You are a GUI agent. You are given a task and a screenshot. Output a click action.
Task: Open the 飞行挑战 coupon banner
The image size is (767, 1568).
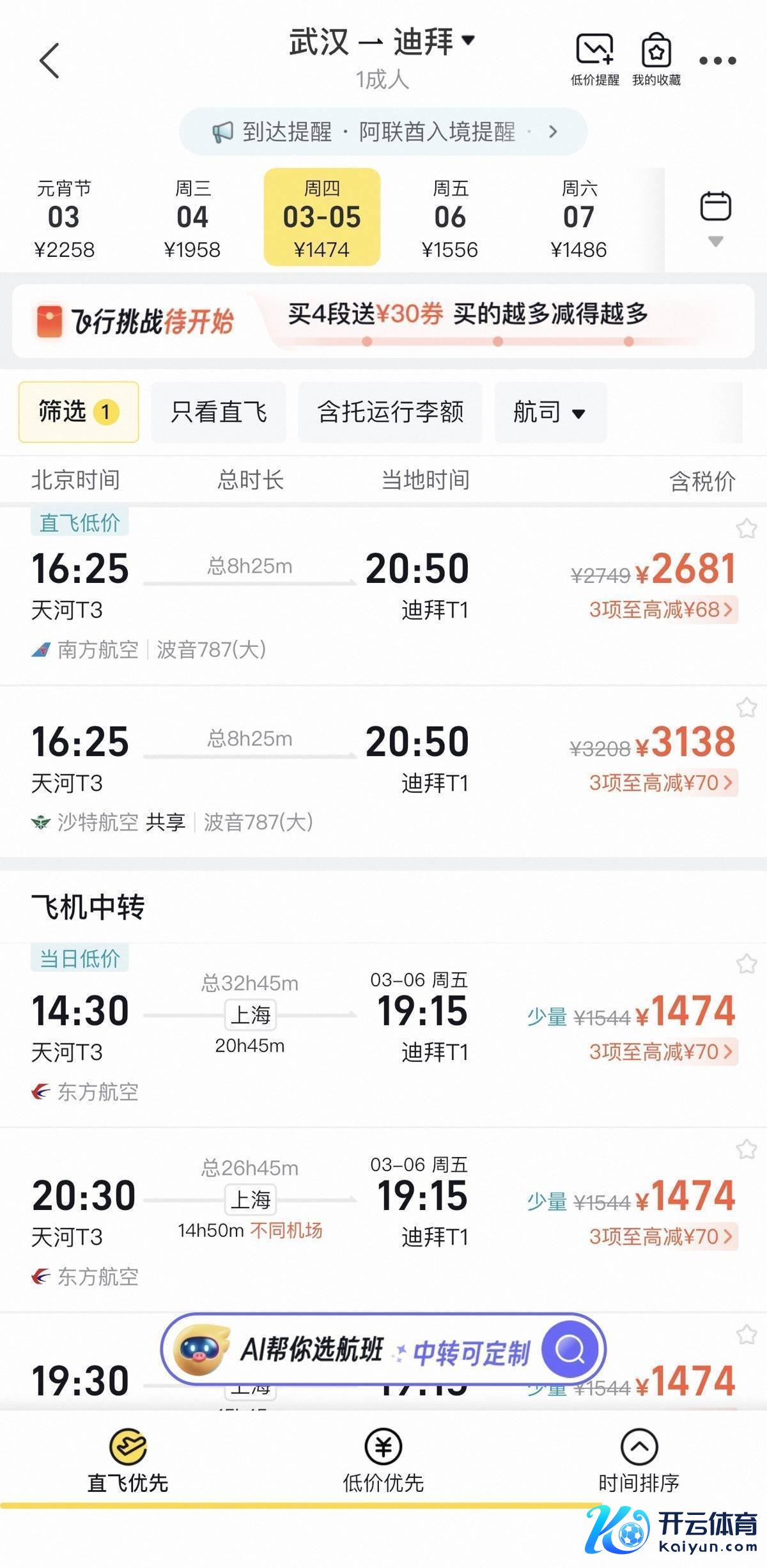click(383, 321)
